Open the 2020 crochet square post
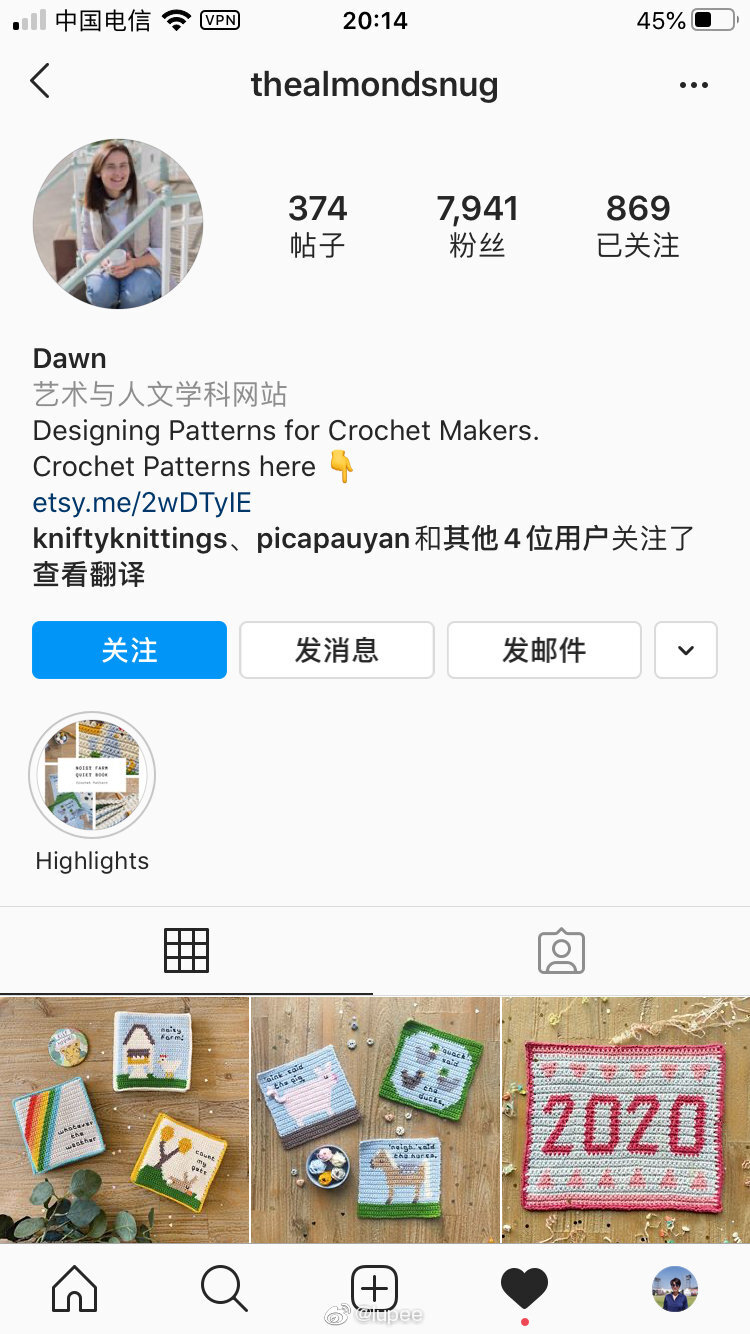The image size is (750, 1334). point(626,1119)
